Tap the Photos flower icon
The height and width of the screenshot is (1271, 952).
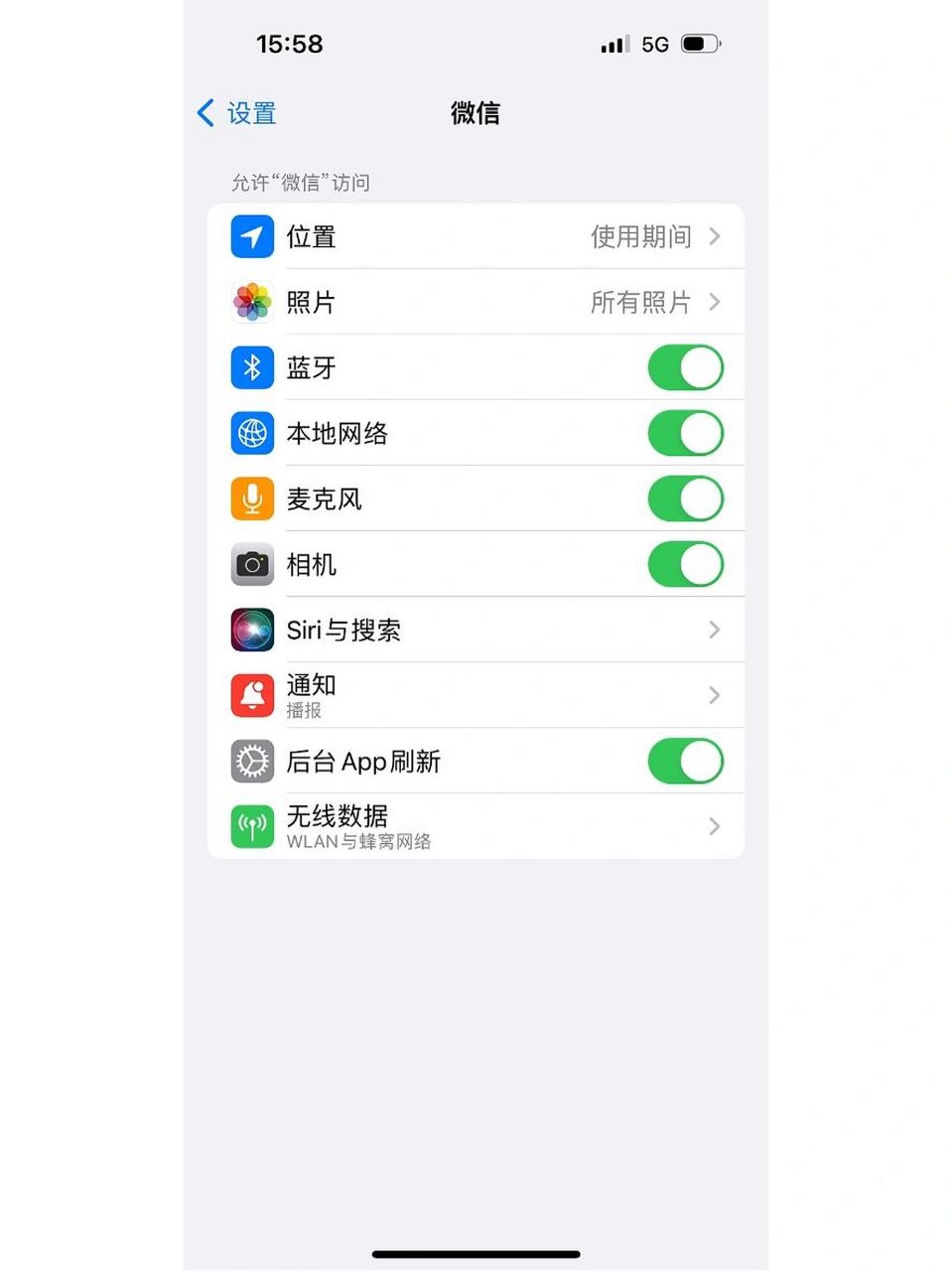(x=251, y=302)
